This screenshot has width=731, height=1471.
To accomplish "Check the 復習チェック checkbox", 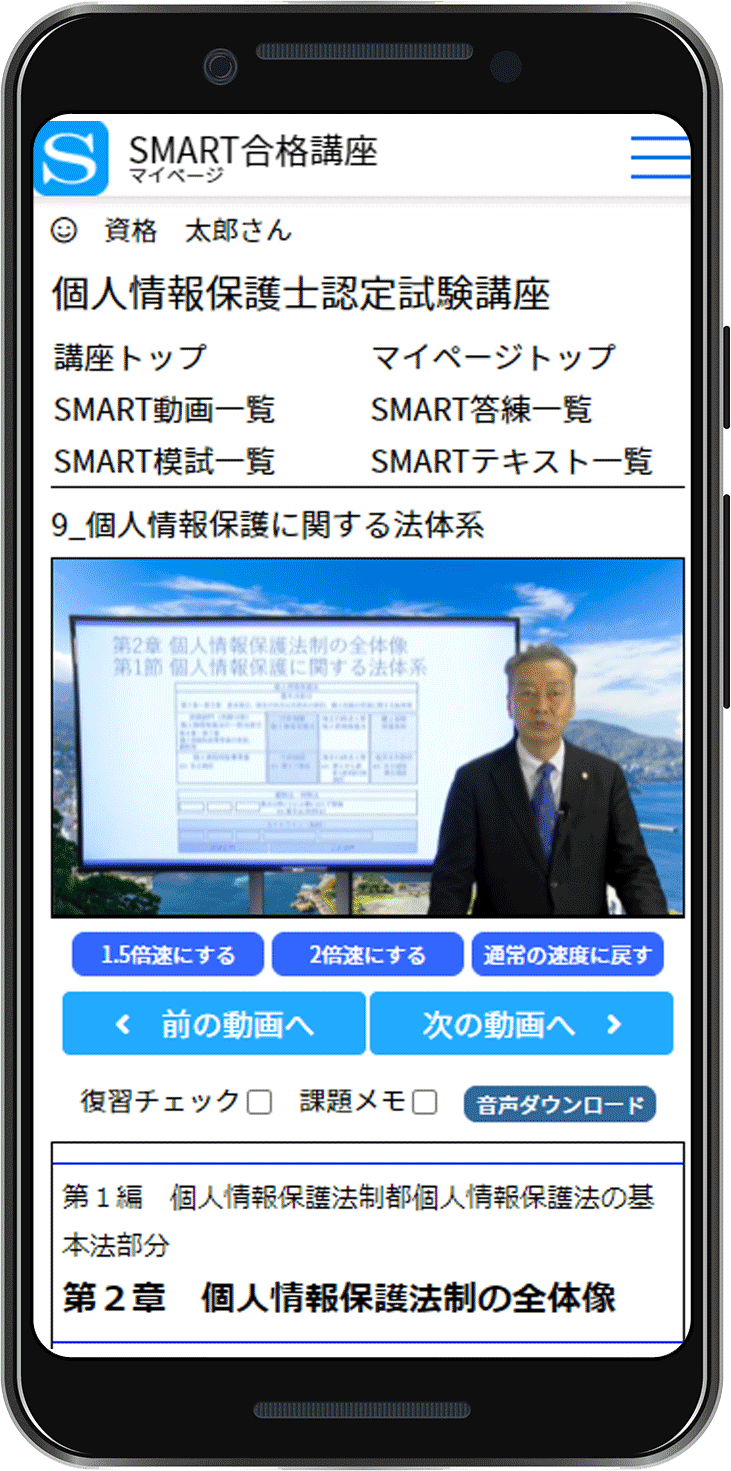I will click(259, 1103).
